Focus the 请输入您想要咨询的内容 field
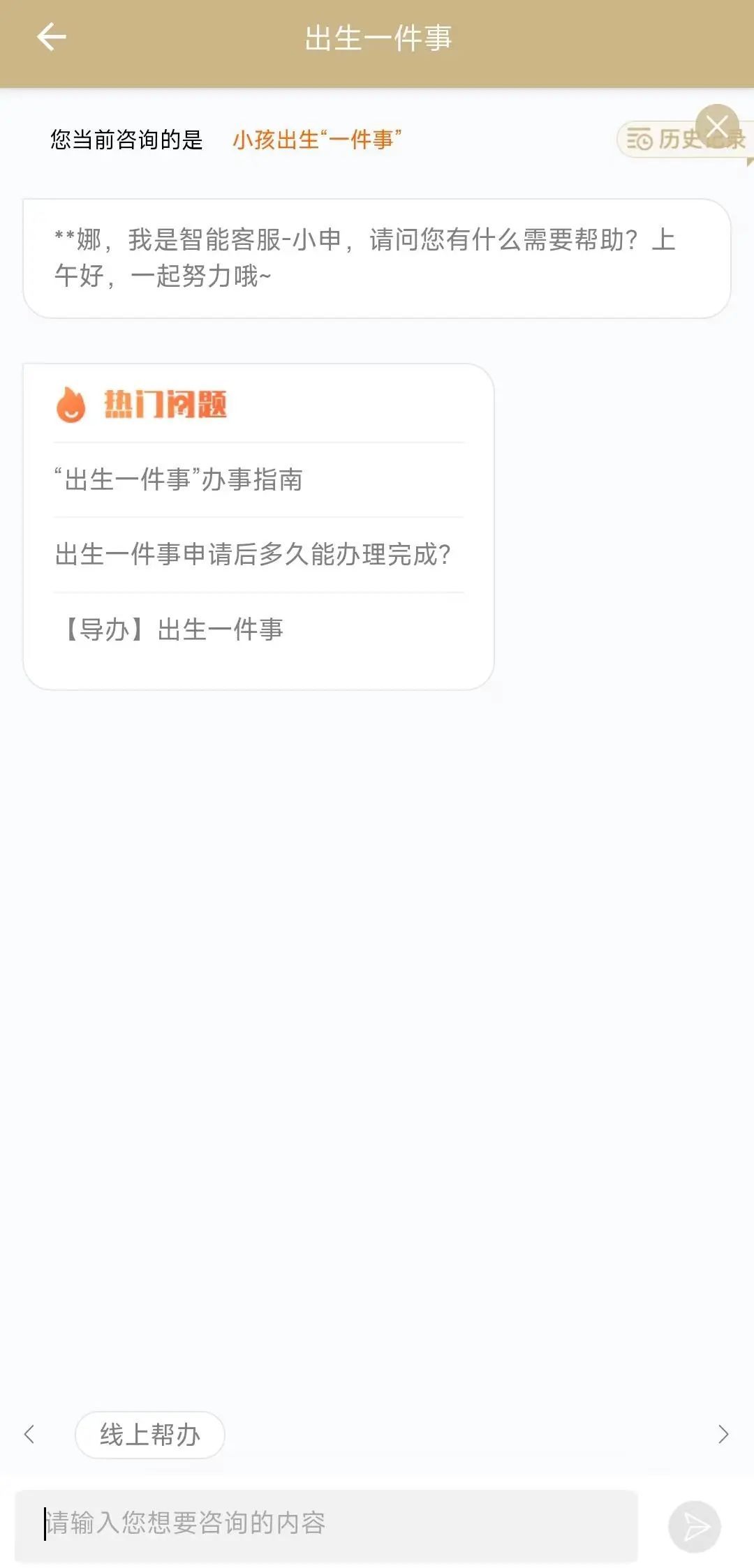The height and width of the screenshot is (1568, 754). [326, 1523]
